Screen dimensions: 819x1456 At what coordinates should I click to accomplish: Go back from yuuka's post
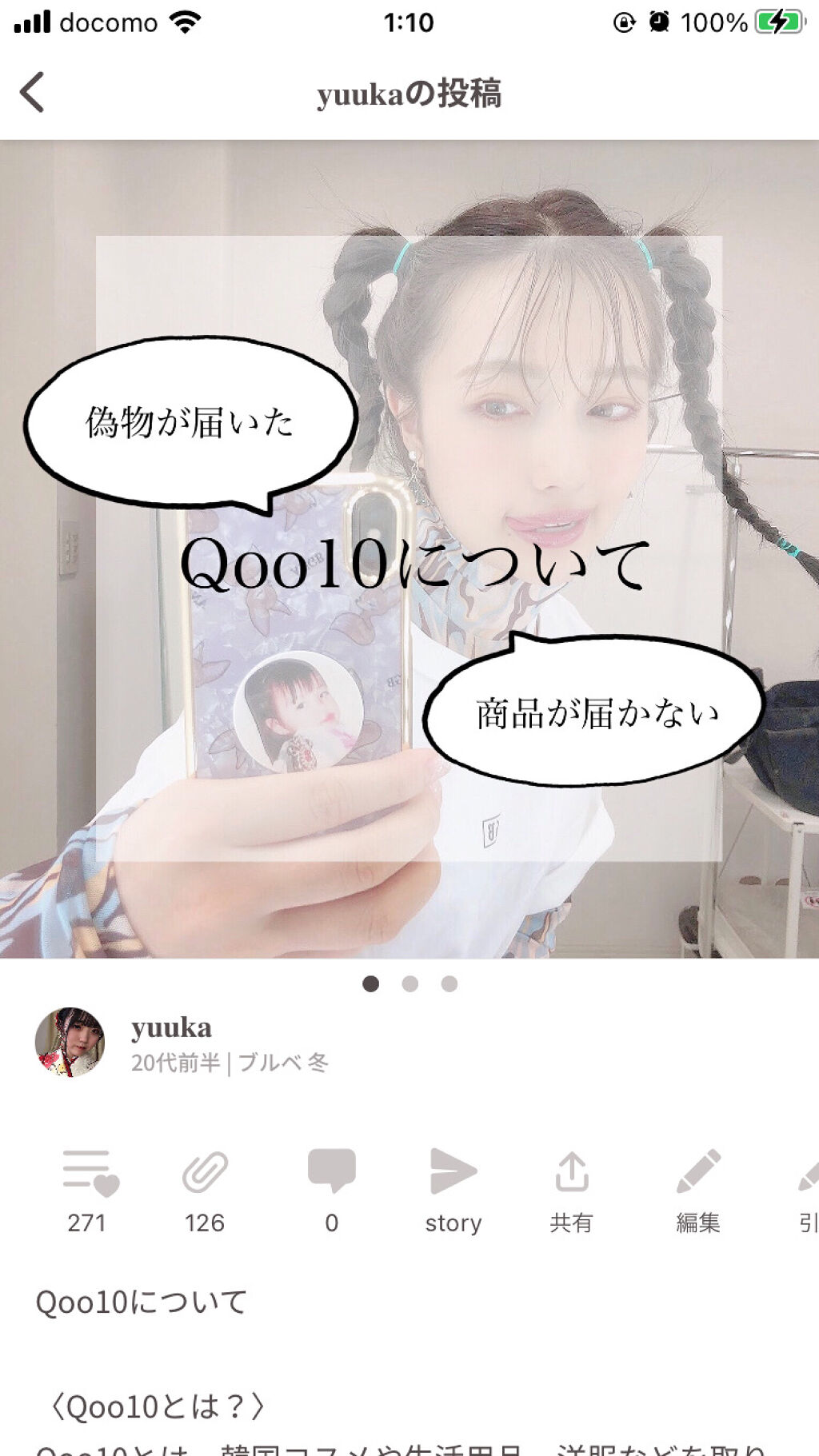click(x=33, y=92)
